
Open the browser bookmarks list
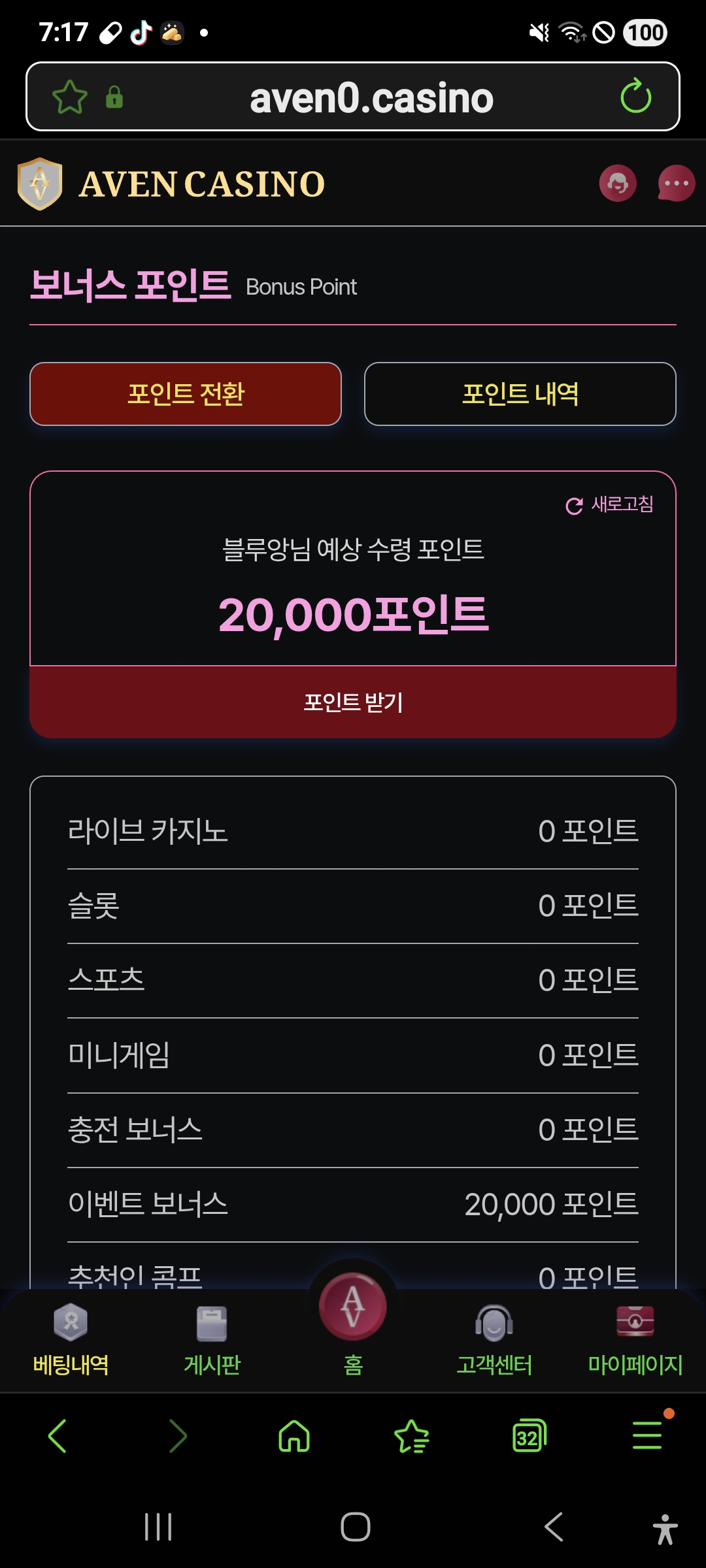(x=412, y=1436)
